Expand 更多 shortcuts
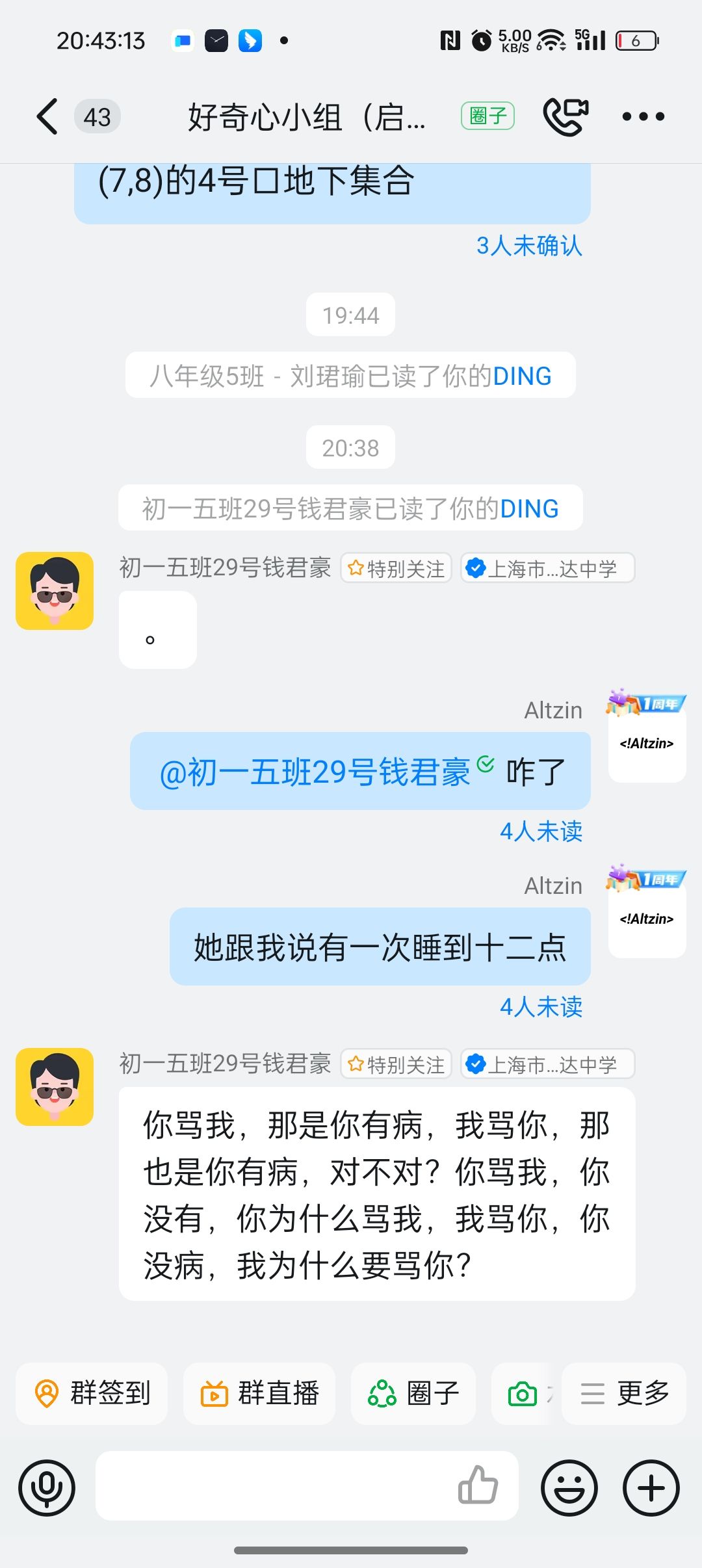Screen dimensions: 702x1568 [x=624, y=1393]
